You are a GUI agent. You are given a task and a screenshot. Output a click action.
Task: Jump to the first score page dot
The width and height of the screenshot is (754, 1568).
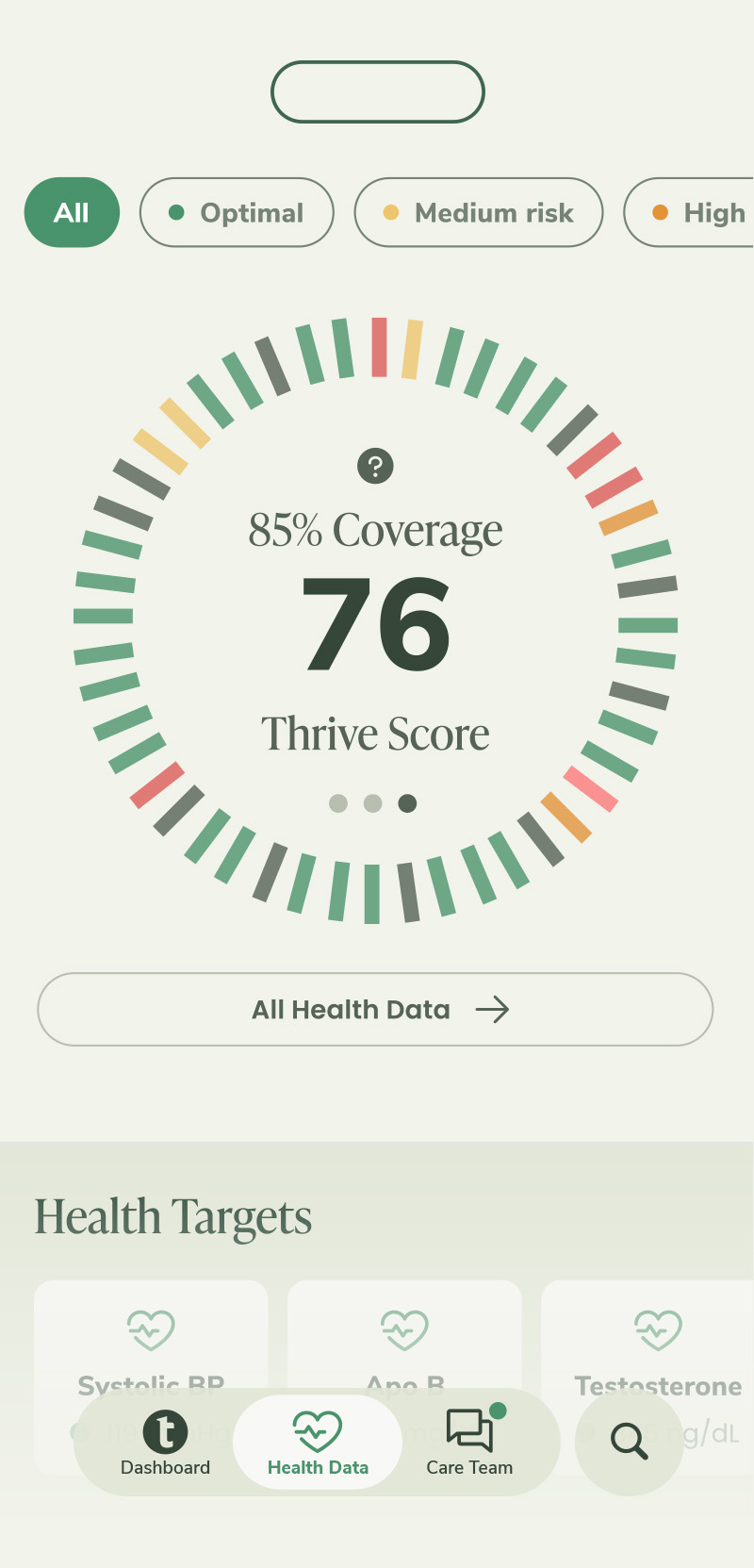click(338, 803)
